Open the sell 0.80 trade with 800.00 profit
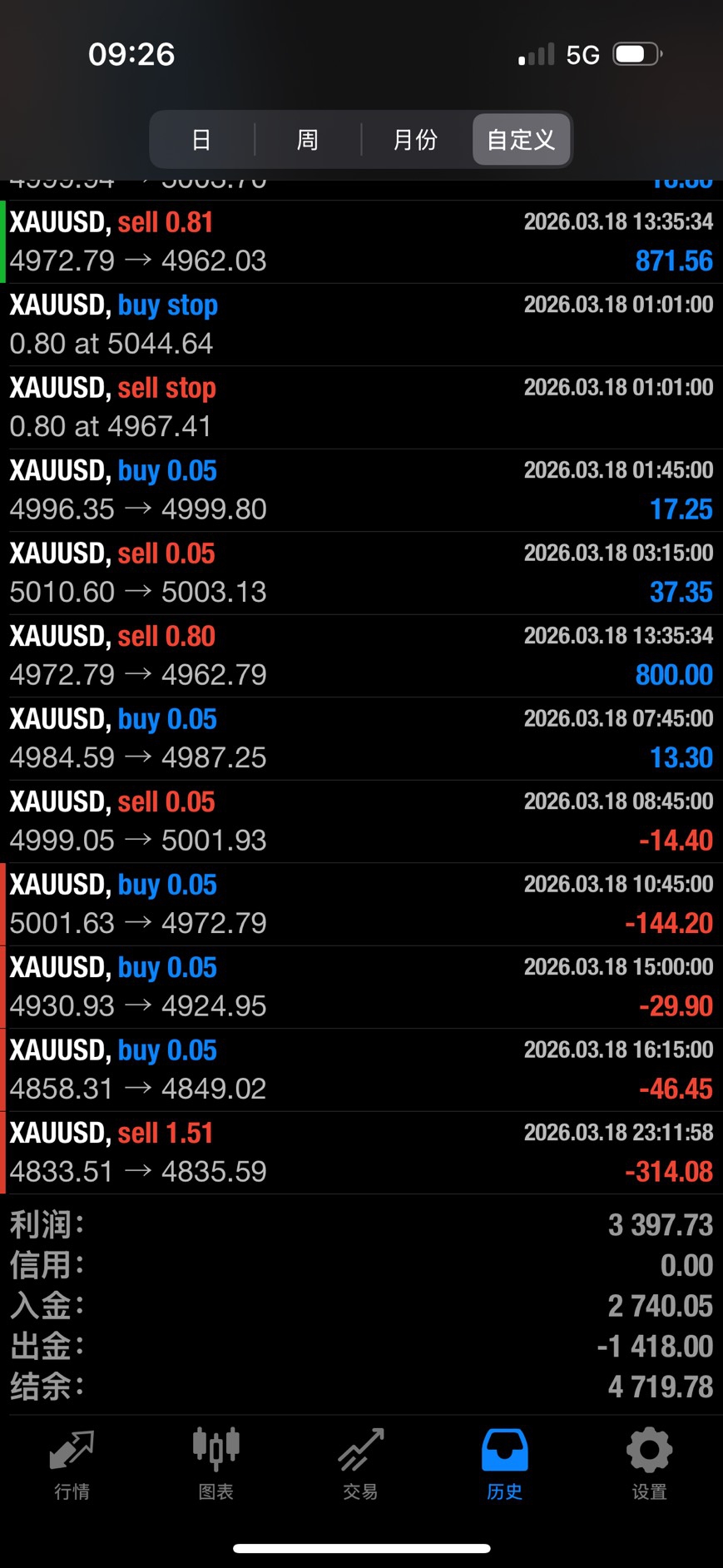Image resolution: width=723 pixels, height=1568 pixels. [x=361, y=656]
